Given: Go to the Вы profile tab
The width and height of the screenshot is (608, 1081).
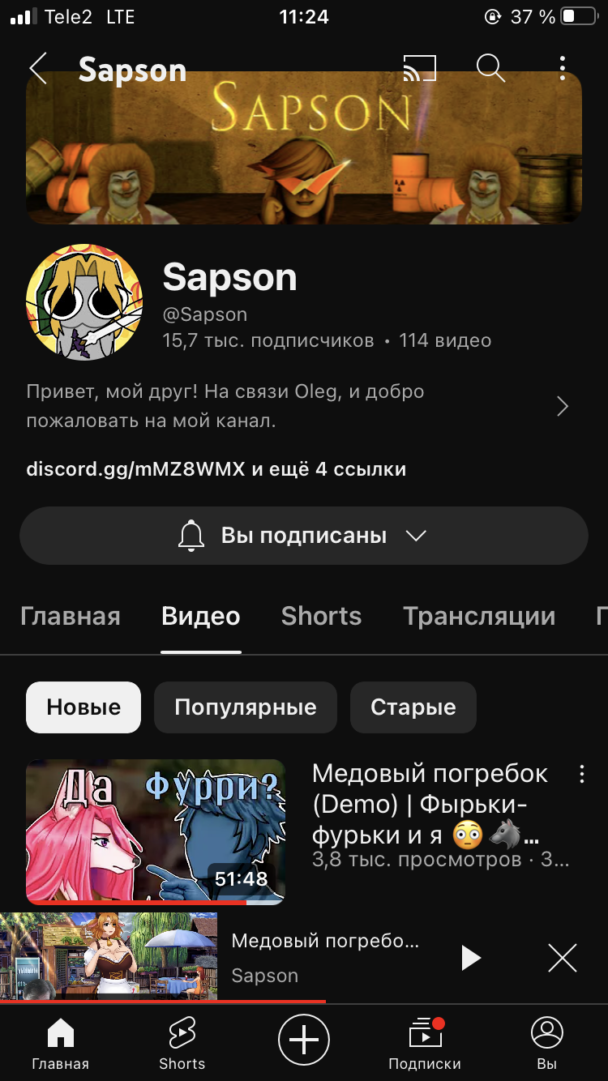Looking at the screenshot, I should (x=547, y=1043).
